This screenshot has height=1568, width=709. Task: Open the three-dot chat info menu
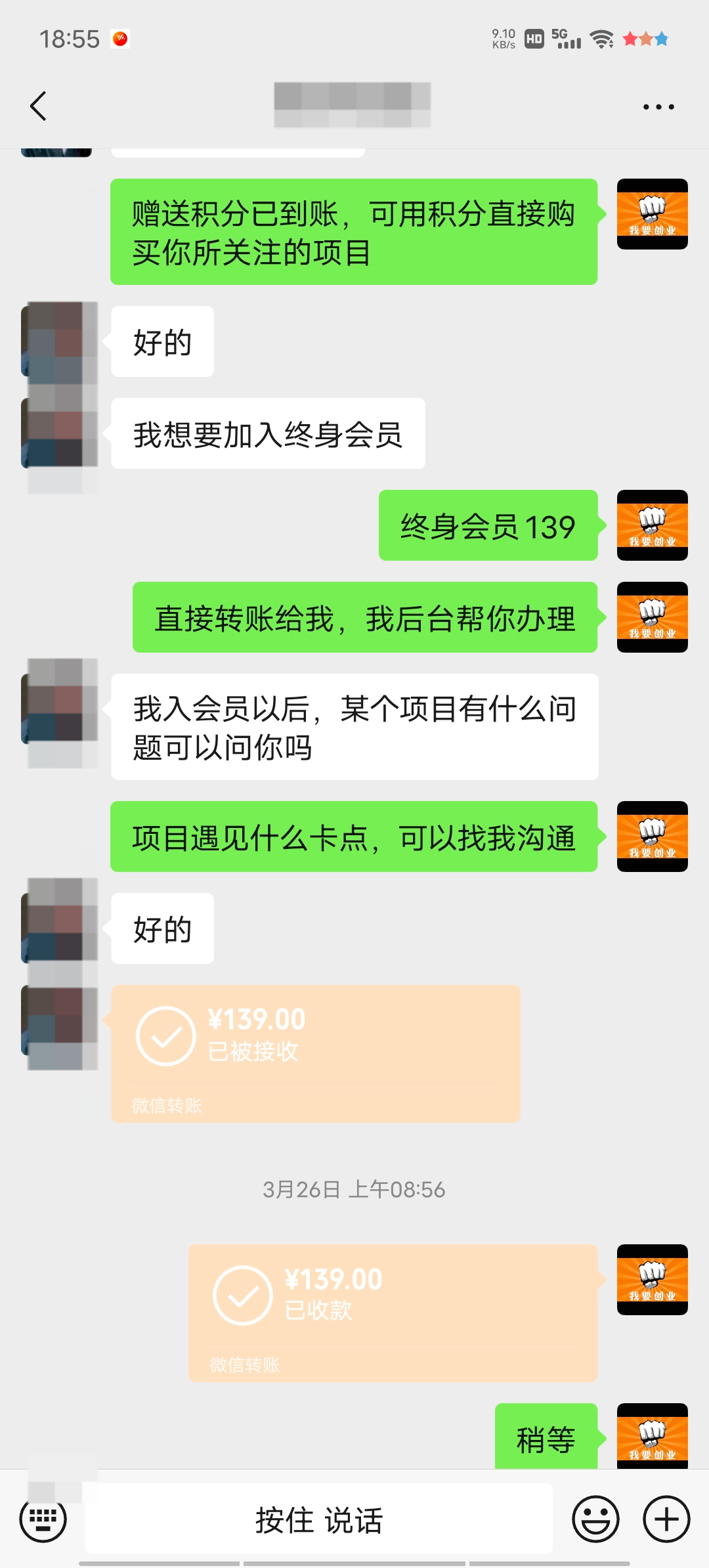point(658,106)
